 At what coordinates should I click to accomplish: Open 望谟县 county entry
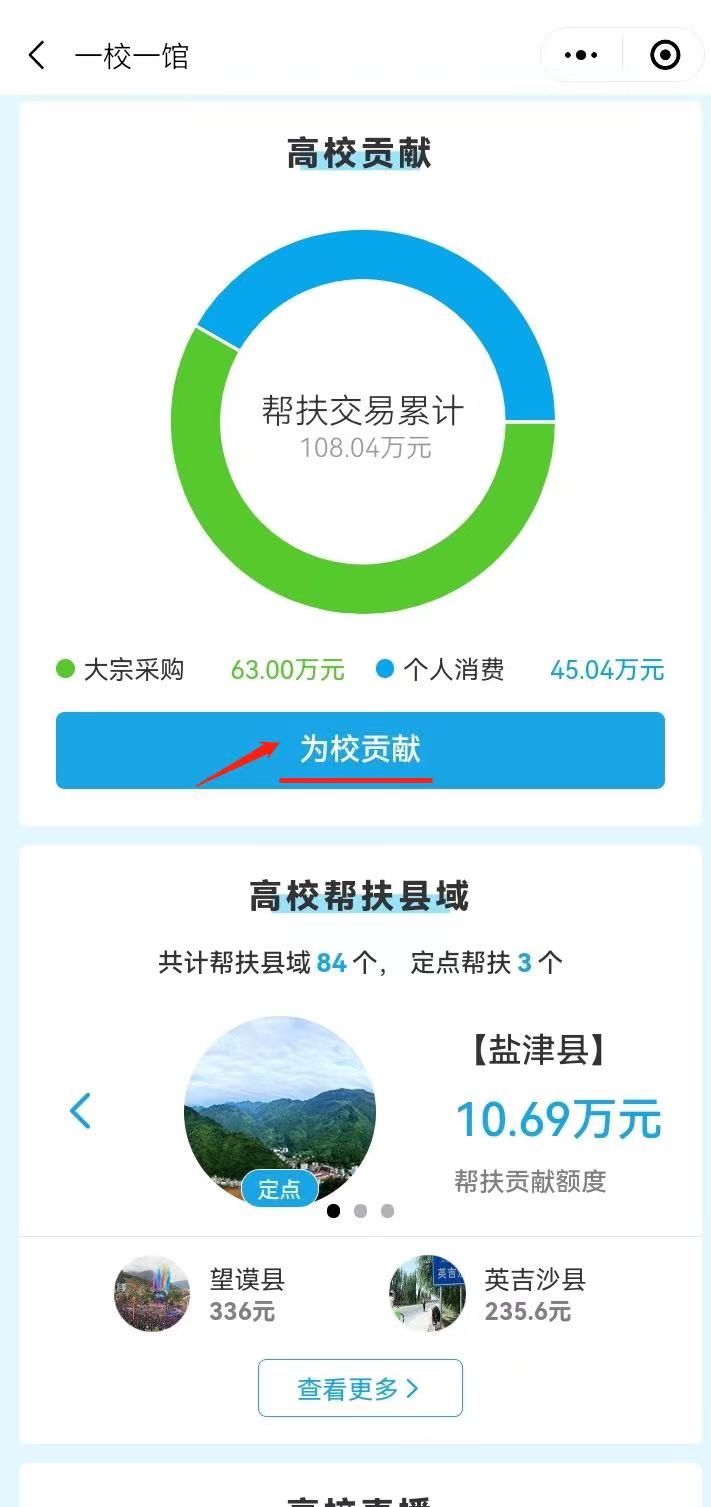tap(200, 1294)
